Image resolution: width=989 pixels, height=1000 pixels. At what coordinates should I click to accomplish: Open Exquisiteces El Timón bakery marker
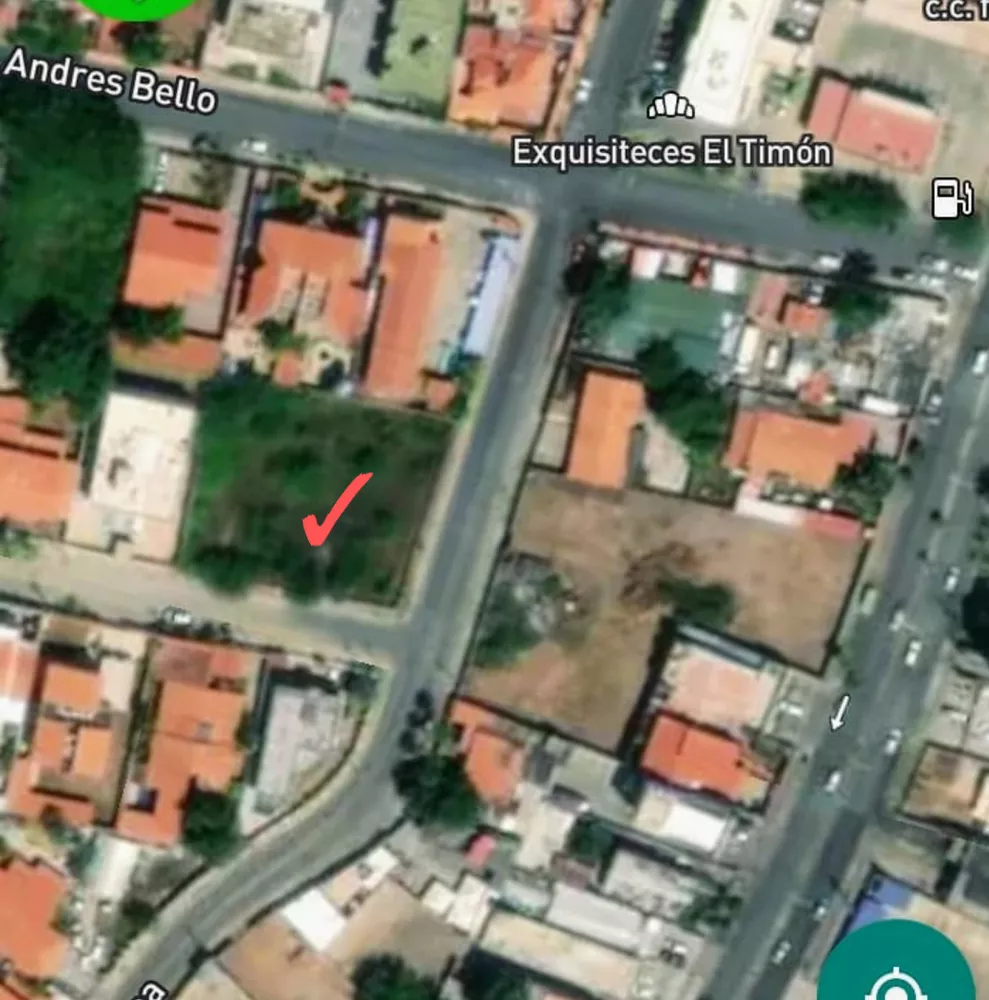[x=671, y=106]
